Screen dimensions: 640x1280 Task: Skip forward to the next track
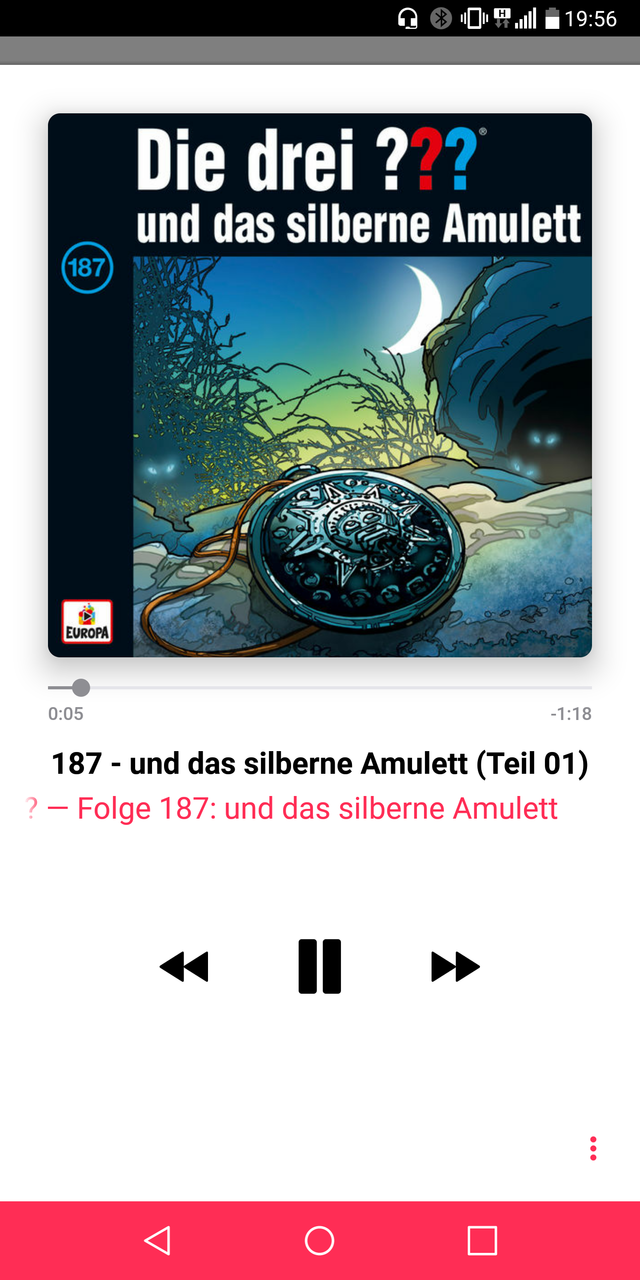(455, 967)
